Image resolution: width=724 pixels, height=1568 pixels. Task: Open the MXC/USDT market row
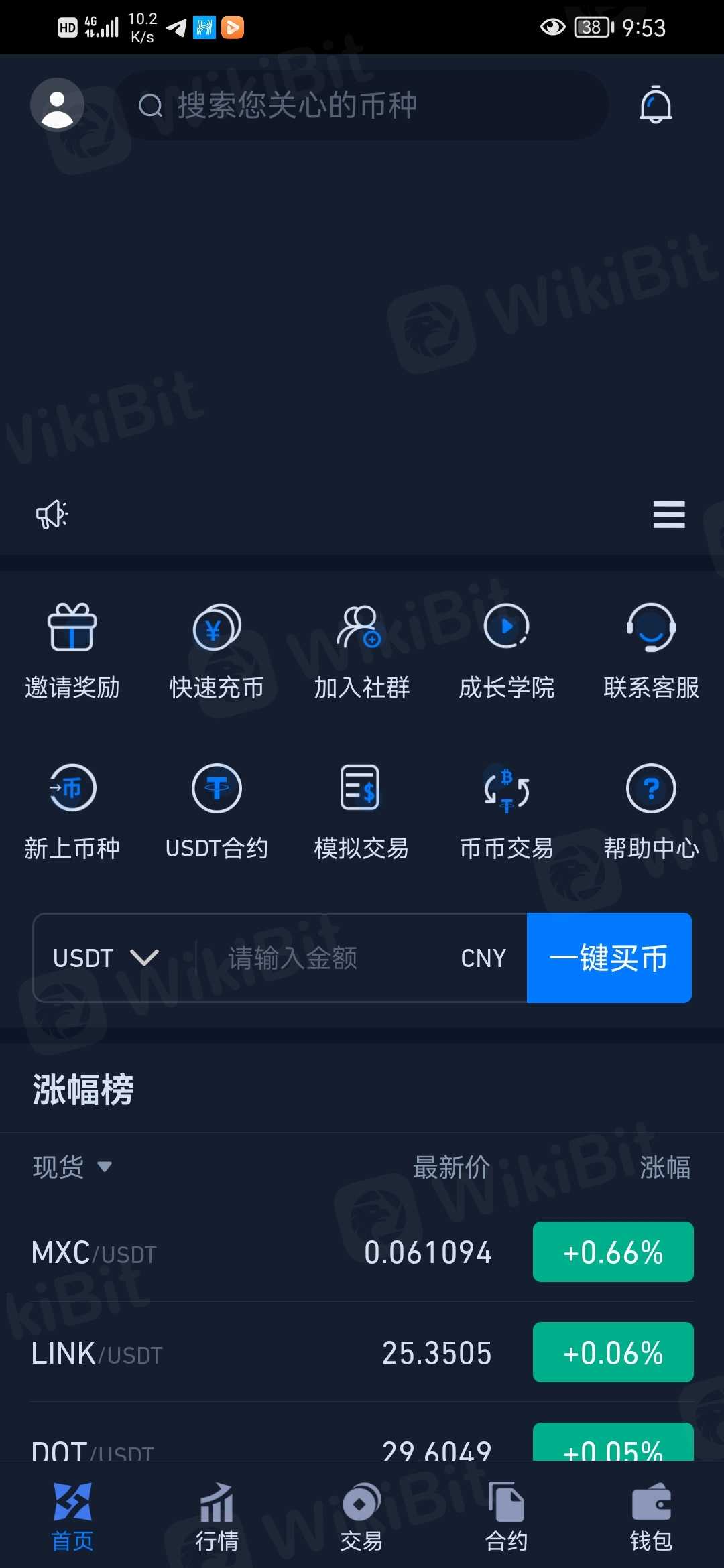(x=362, y=1252)
